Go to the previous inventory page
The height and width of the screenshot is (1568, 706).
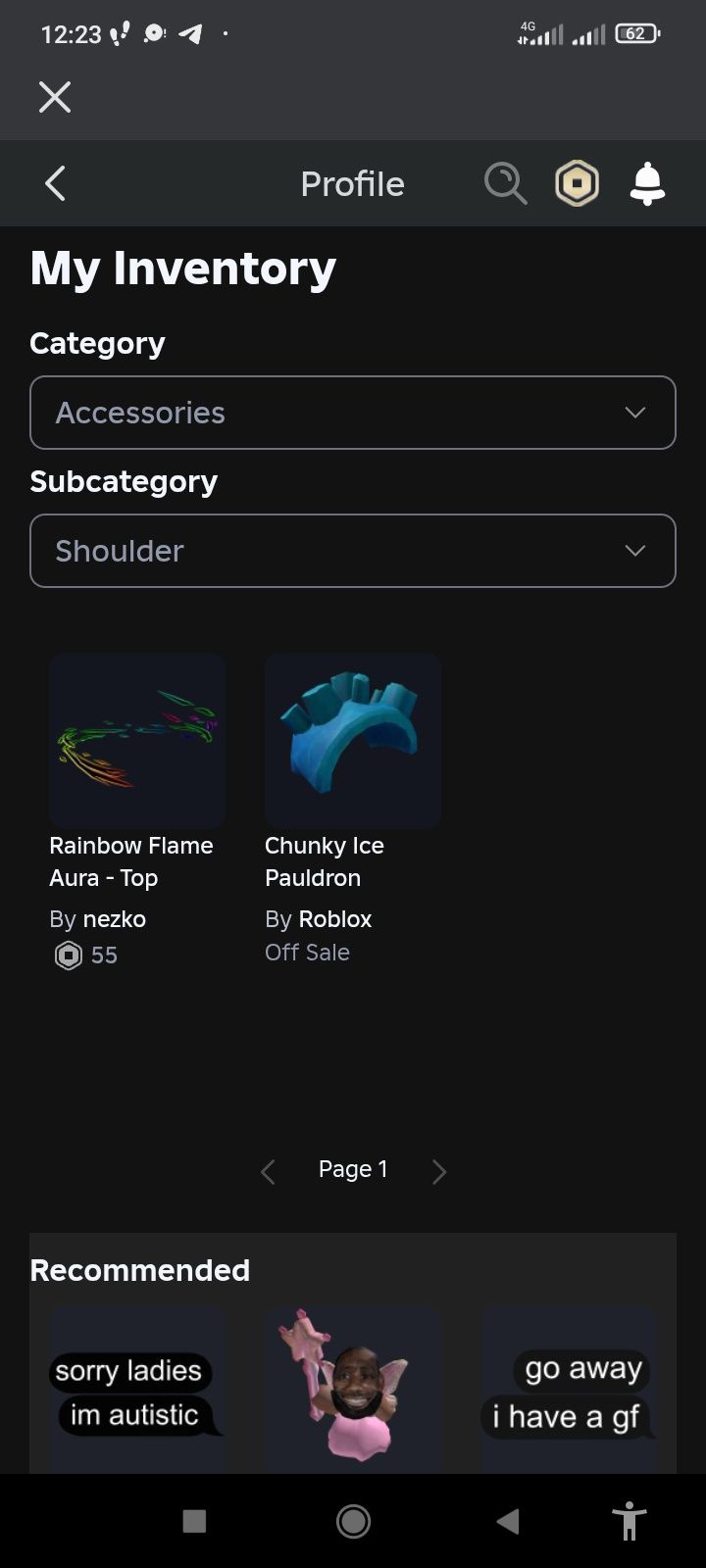[x=268, y=1171]
